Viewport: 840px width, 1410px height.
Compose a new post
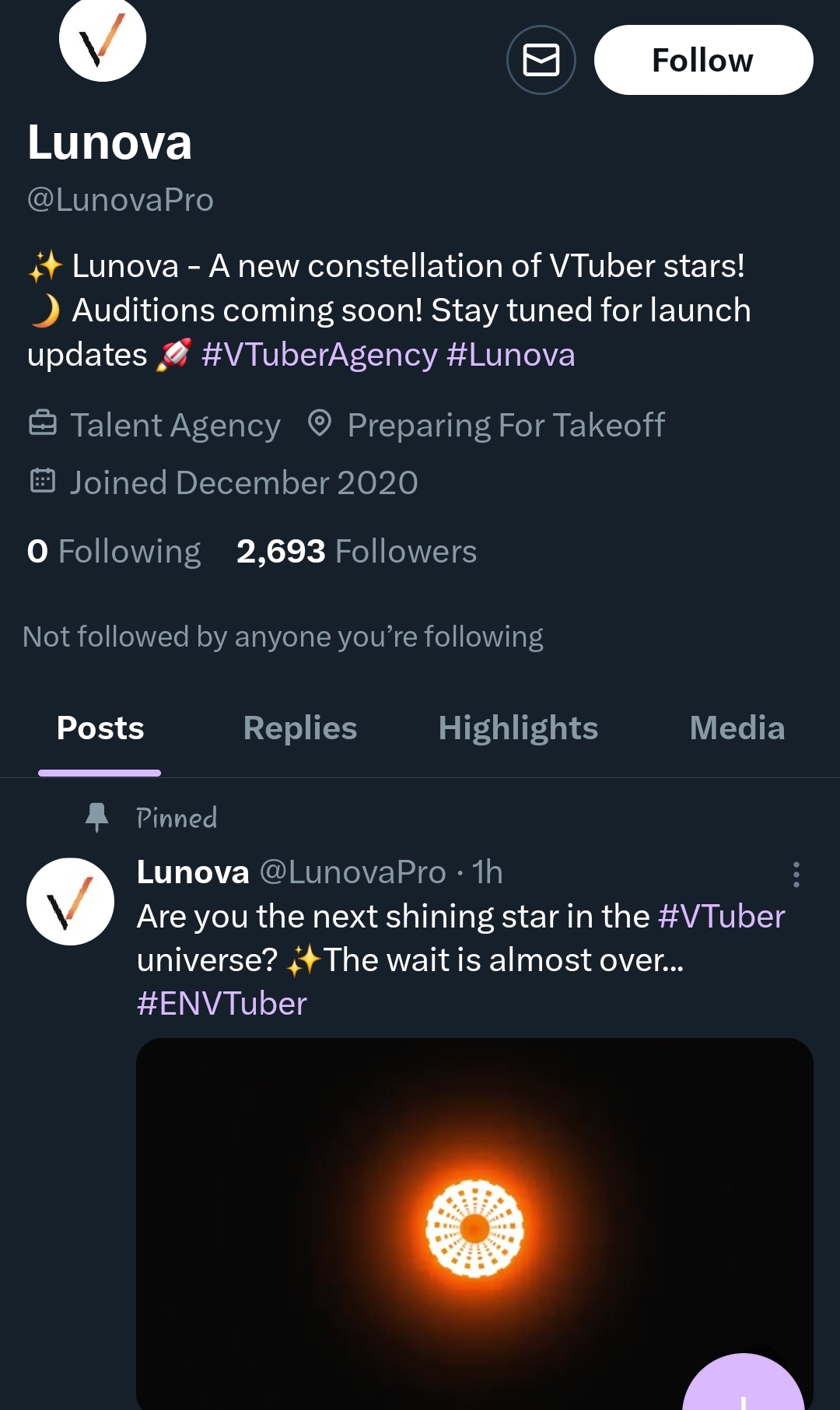click(x=743, y=1389)
